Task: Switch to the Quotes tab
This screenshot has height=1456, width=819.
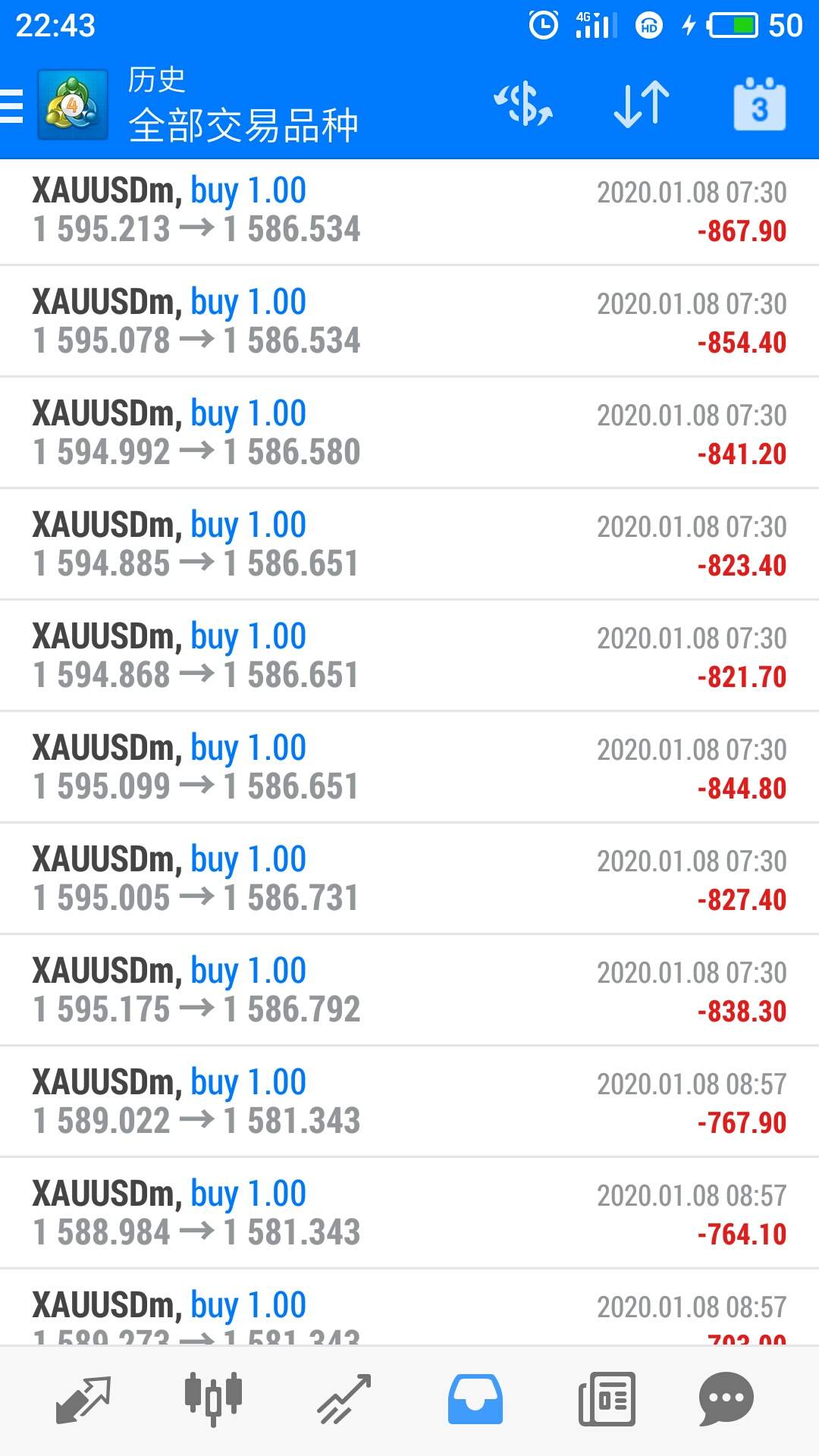Action: click(x=83, y=1399)
